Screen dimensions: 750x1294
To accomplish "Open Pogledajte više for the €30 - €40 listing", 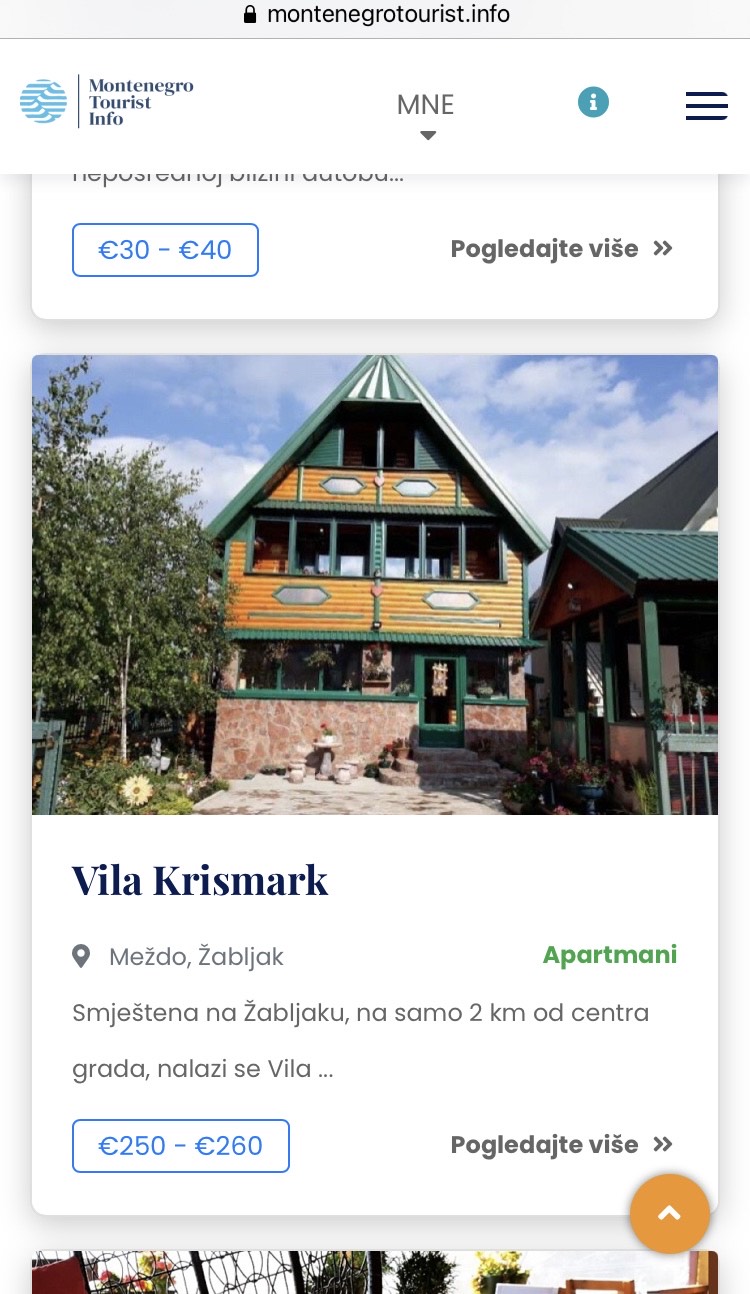I will point(562,249).
